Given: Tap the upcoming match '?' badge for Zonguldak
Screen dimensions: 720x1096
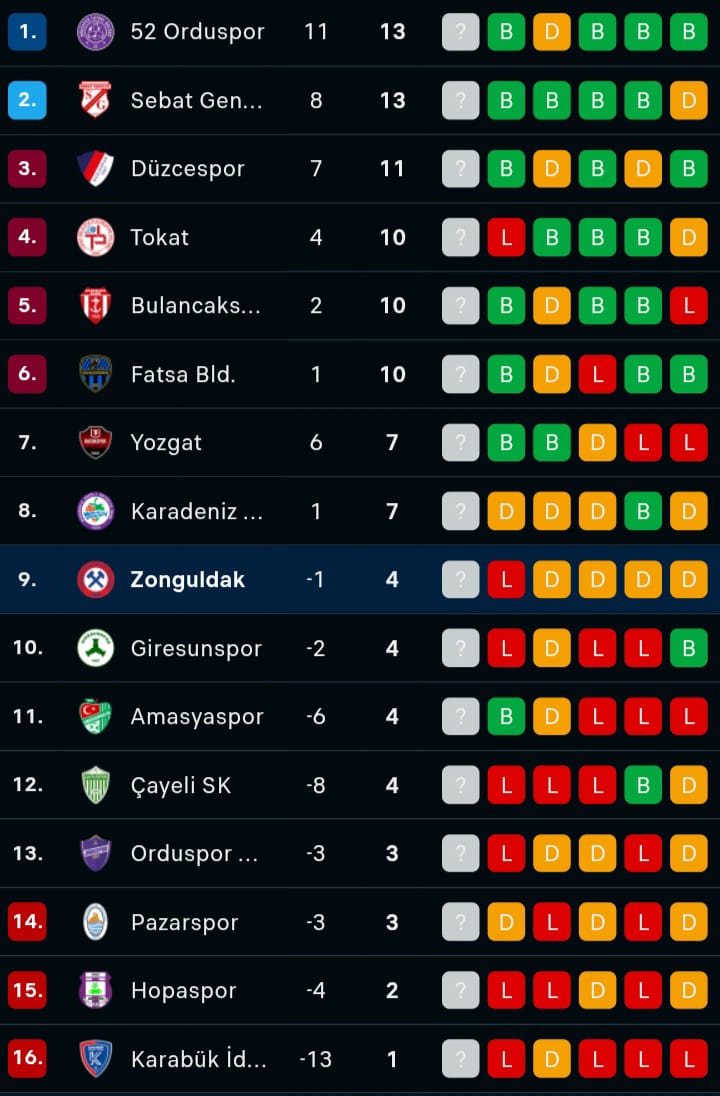Looking at the screenshot, I should pyautogui.click(x=460, y=579).
